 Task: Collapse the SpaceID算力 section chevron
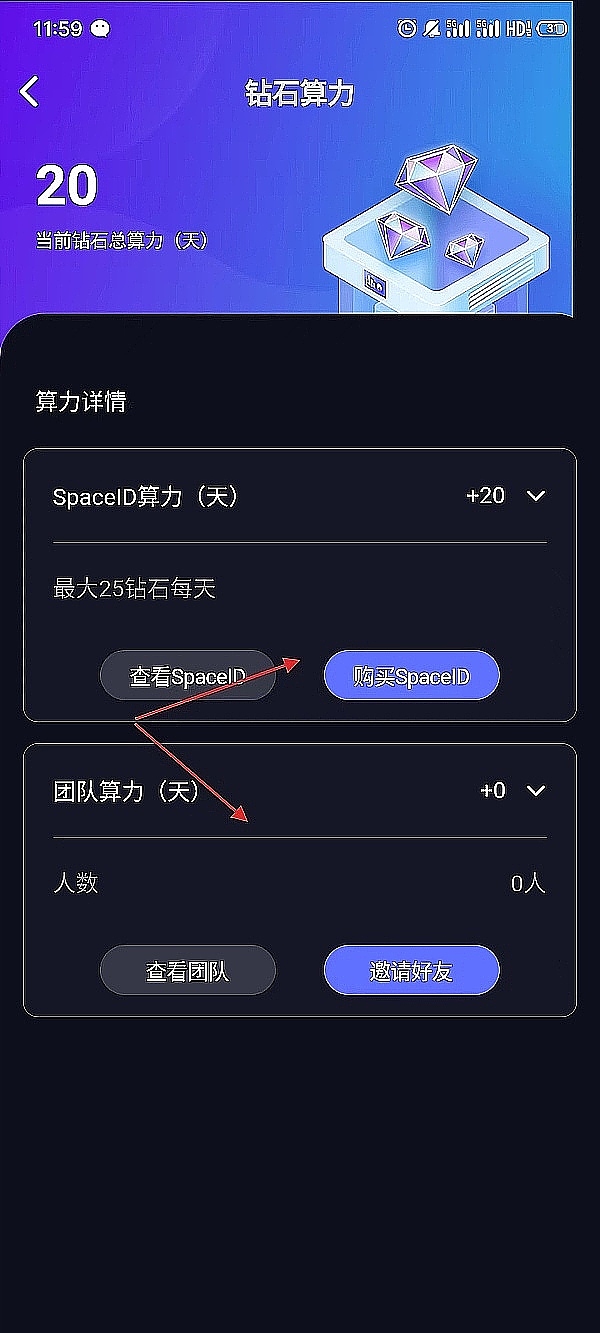point(536,496)
